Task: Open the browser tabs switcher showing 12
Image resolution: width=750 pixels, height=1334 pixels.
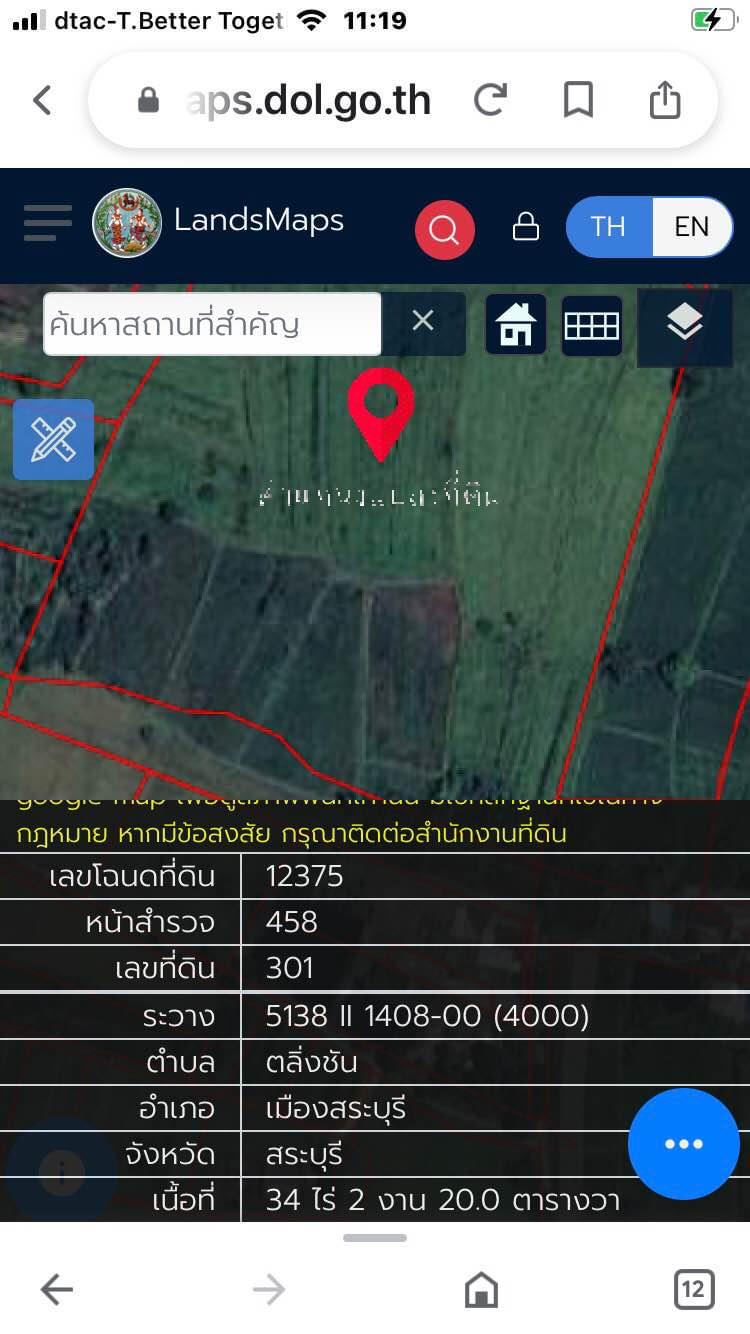Action: click(693, 1290)
